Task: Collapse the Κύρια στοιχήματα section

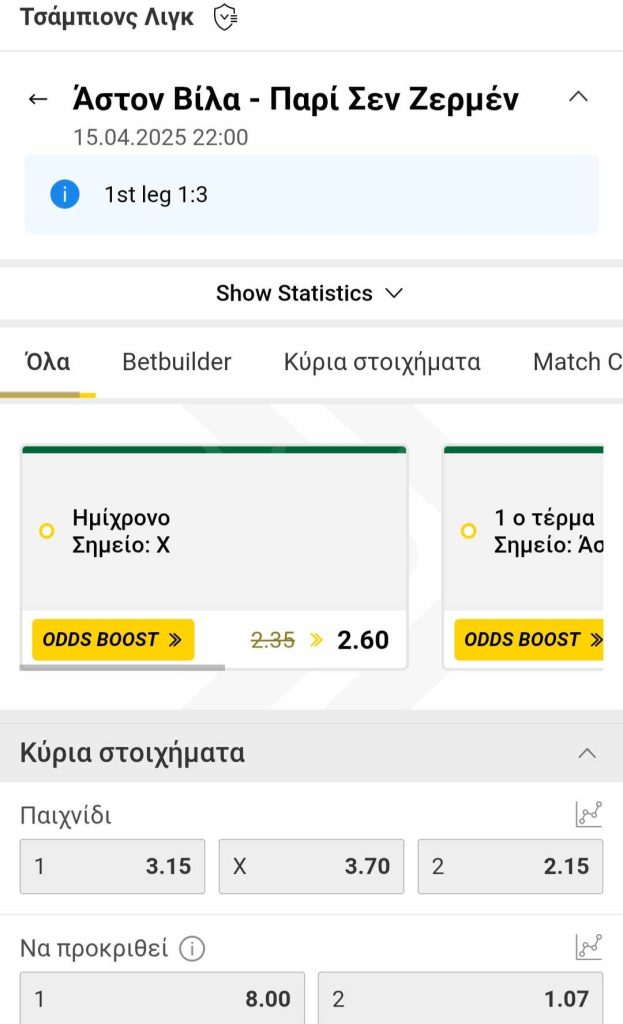Action: click(x=587, y=753)
